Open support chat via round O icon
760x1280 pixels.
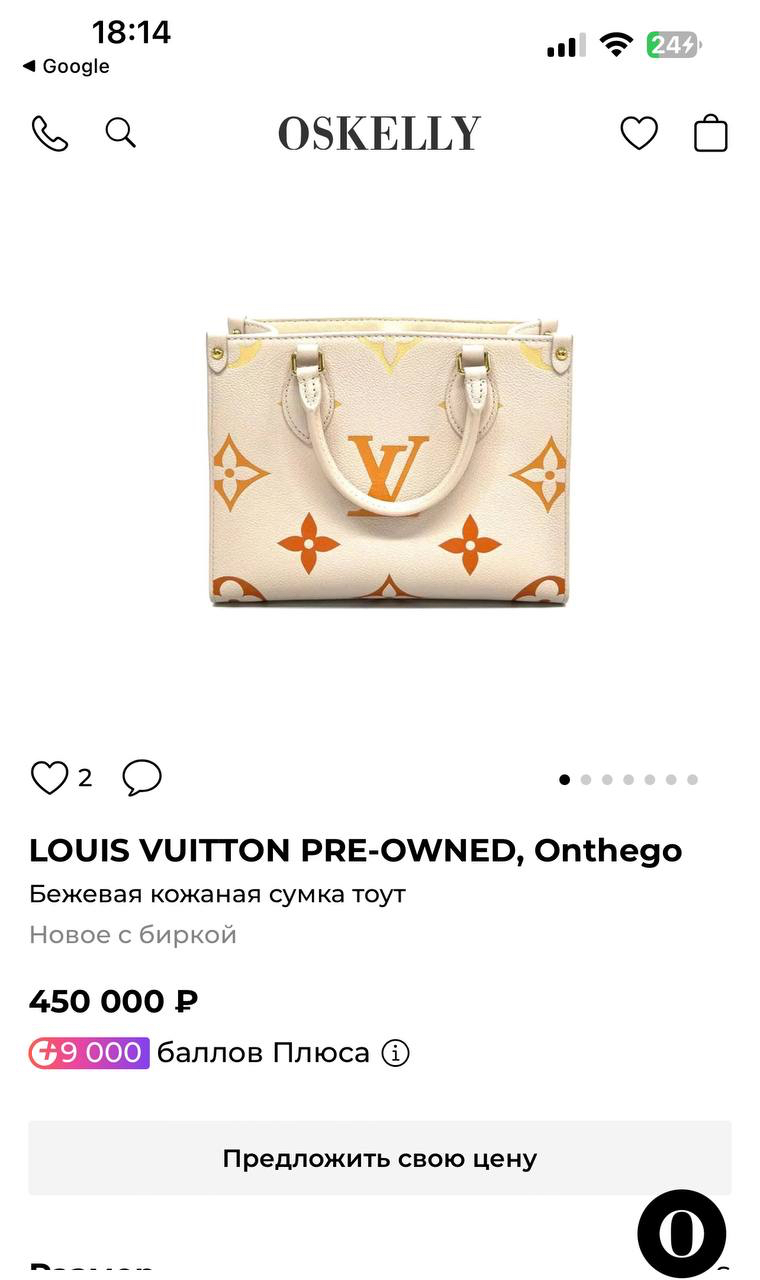coord(681,1233)
